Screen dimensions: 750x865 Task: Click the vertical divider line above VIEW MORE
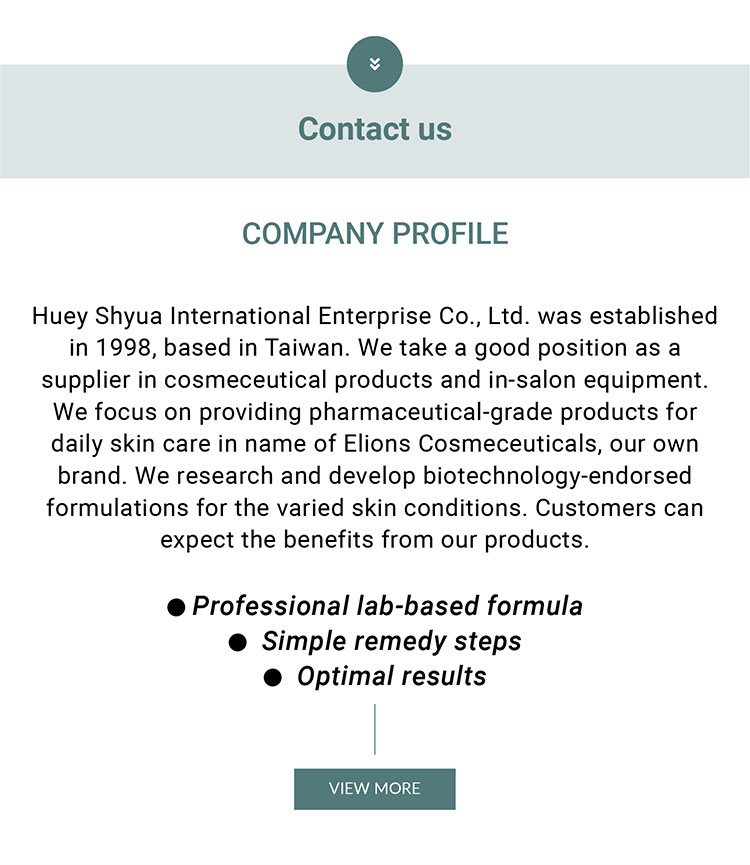pos(375,730)
